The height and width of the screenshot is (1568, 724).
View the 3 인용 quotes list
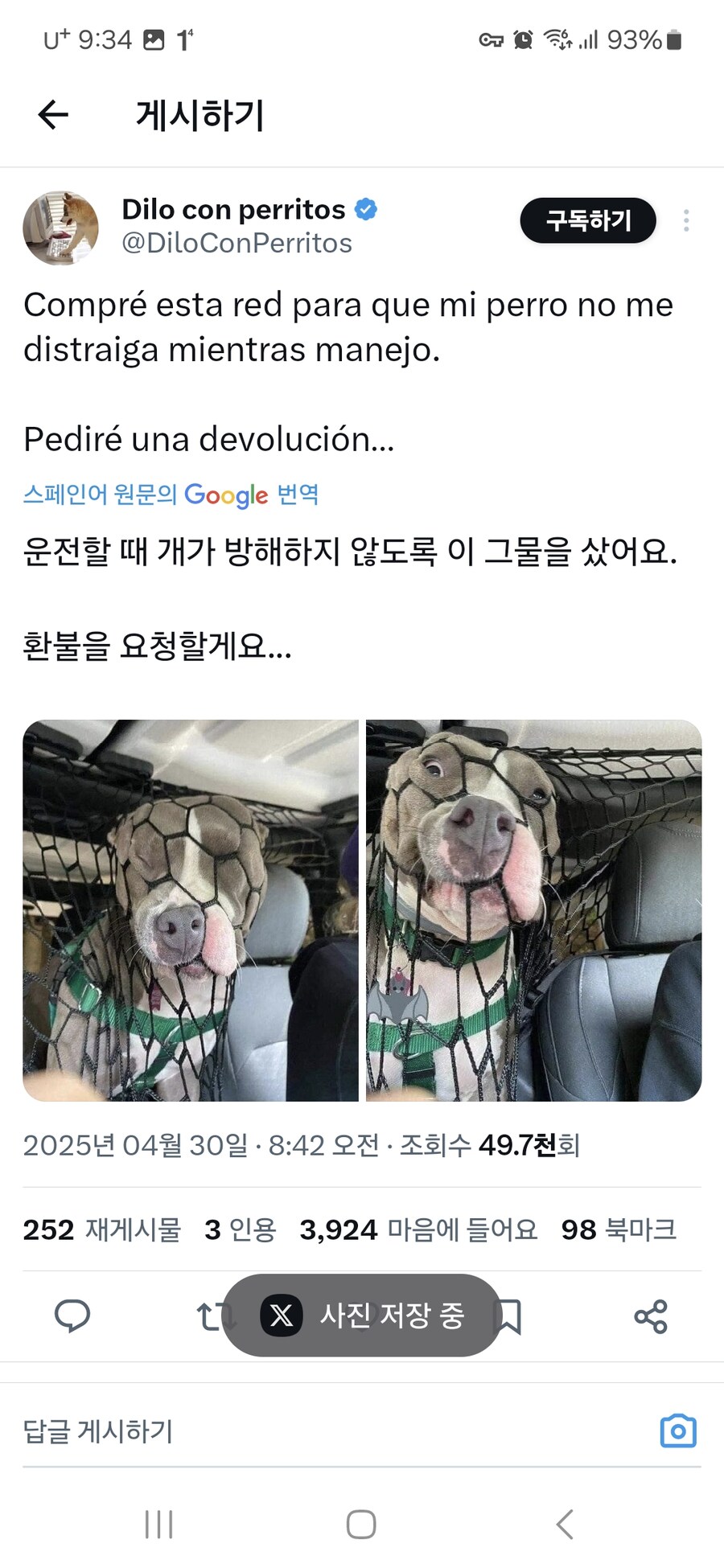point(240,1229)
